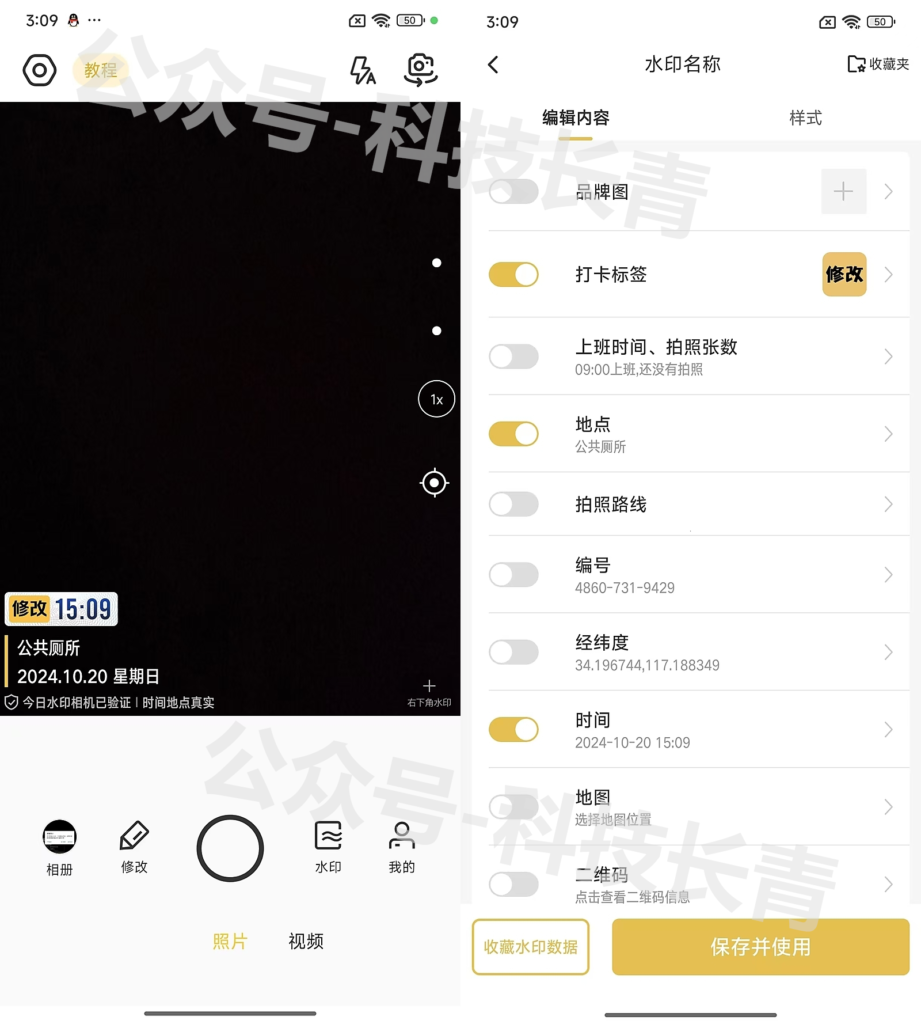Open the 收藏夹 favorites folder
The height and width of the screenshot is (1024, 921).
pos(878,64)
